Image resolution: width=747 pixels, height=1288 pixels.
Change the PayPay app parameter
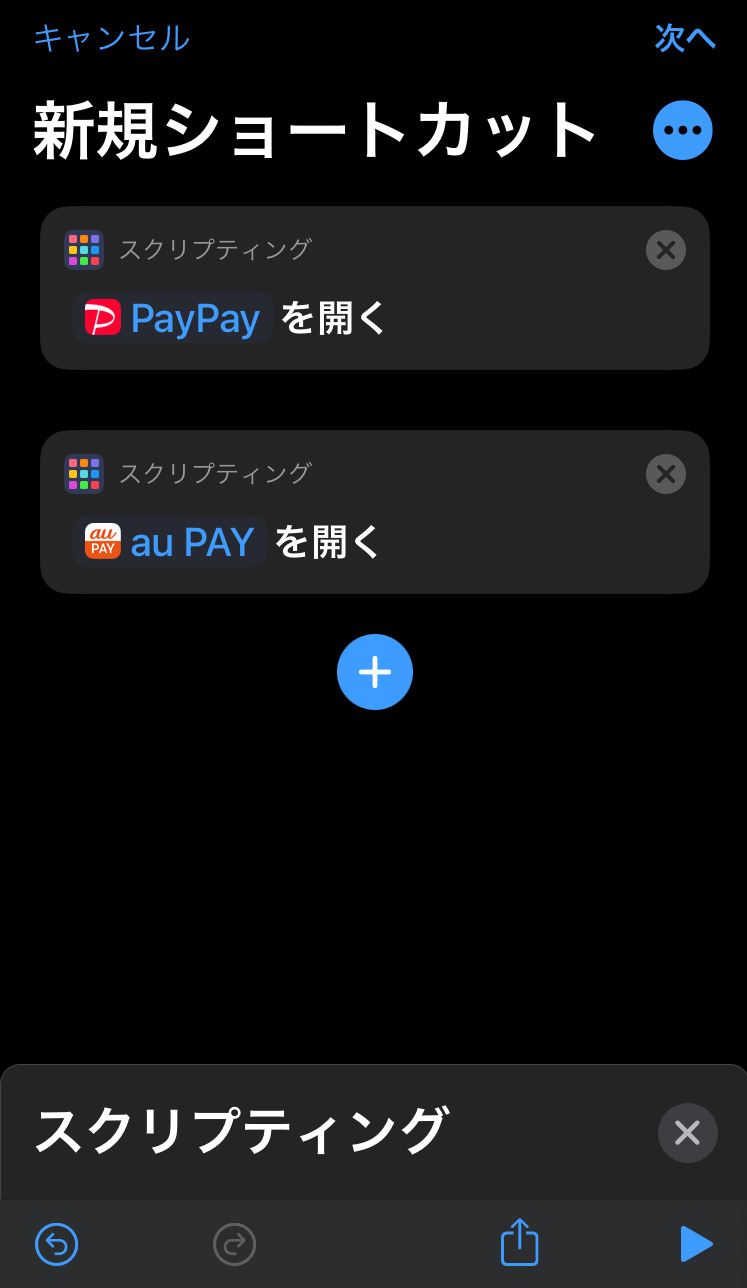(173, 318)
